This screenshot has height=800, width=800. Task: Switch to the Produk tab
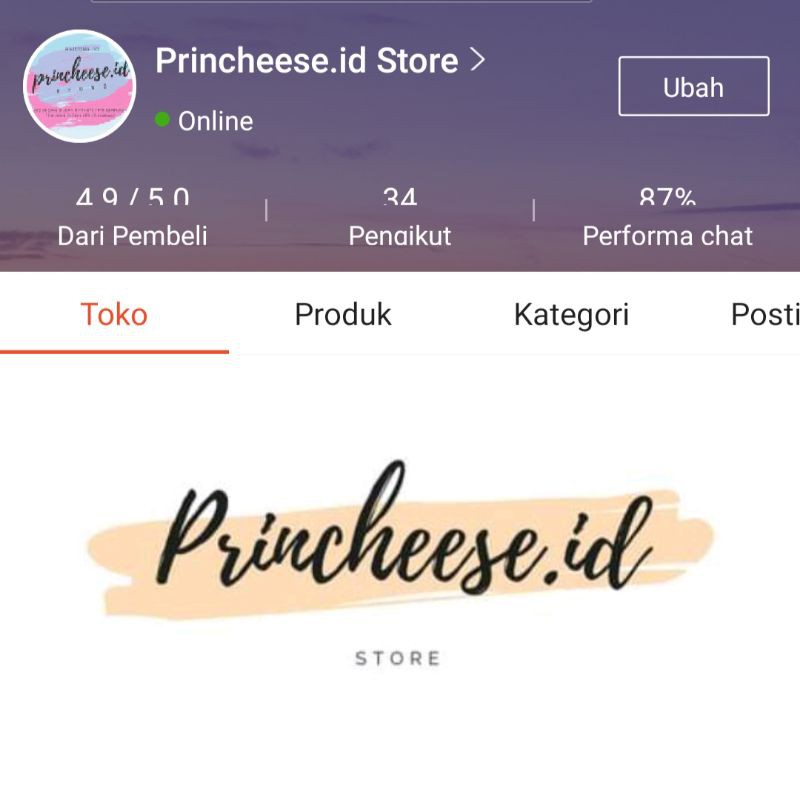click(x=343, y=315)
